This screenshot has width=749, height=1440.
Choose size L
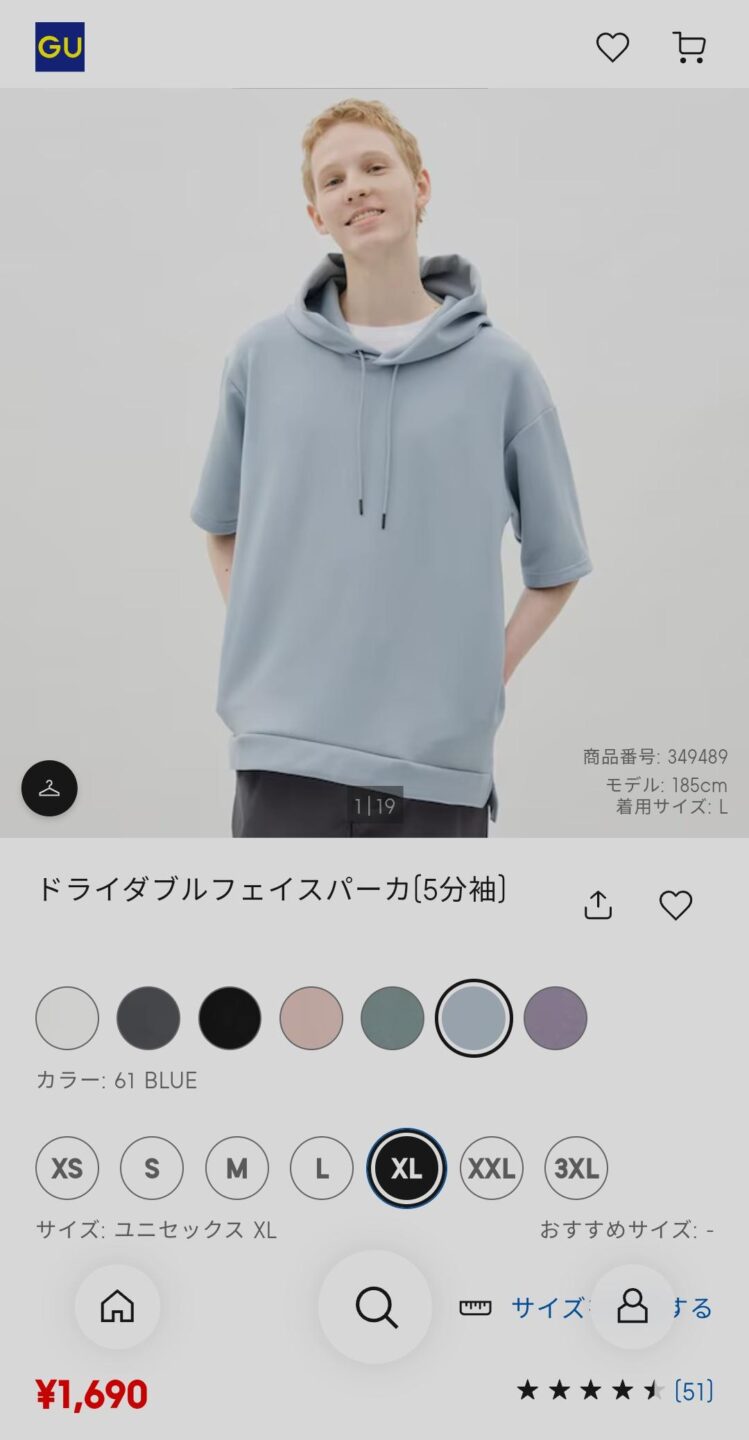pos(322,1168)
